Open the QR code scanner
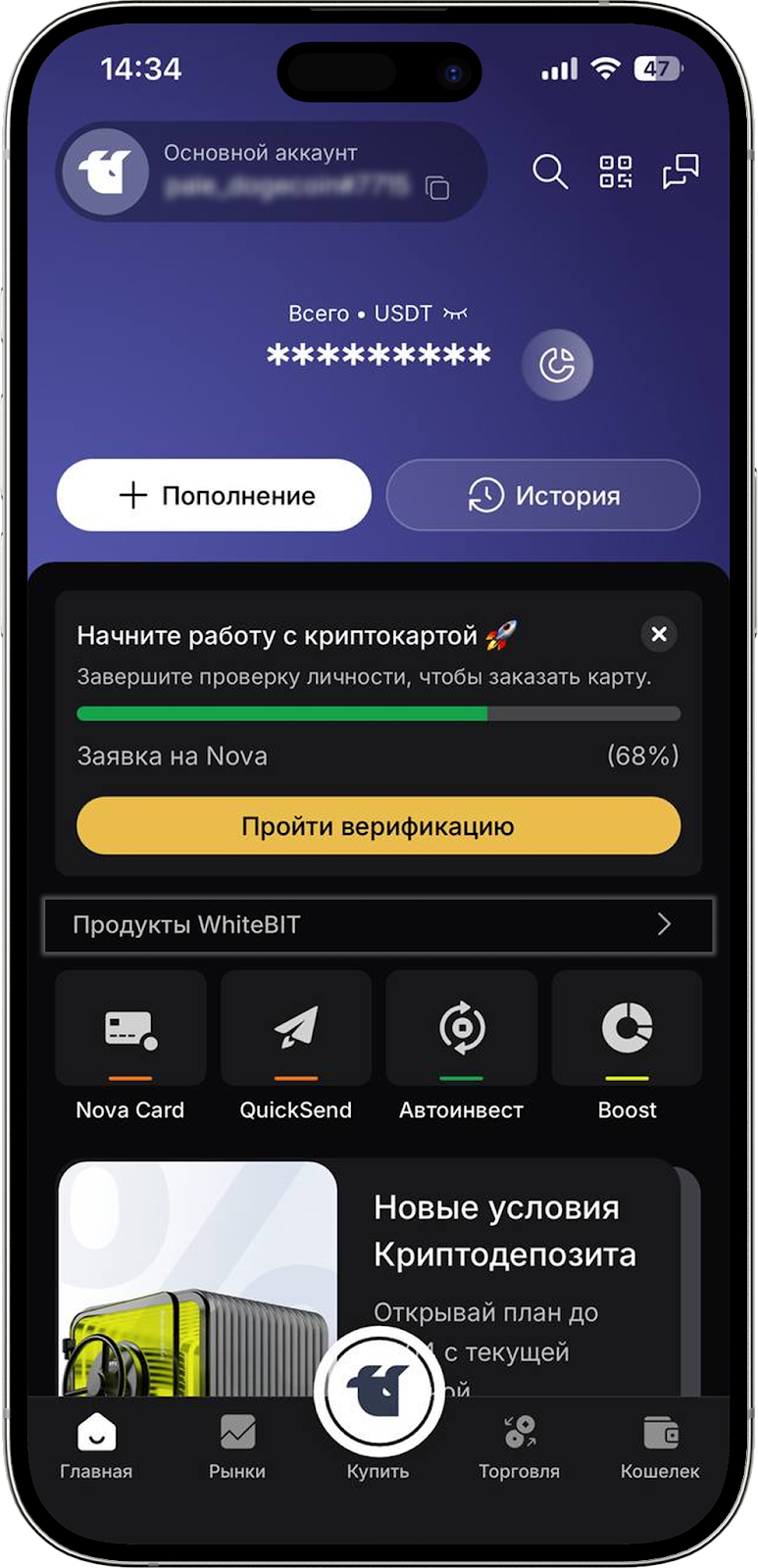This screenshot has width=758, height=1568. pyautogui.click(x=616, y=172)
